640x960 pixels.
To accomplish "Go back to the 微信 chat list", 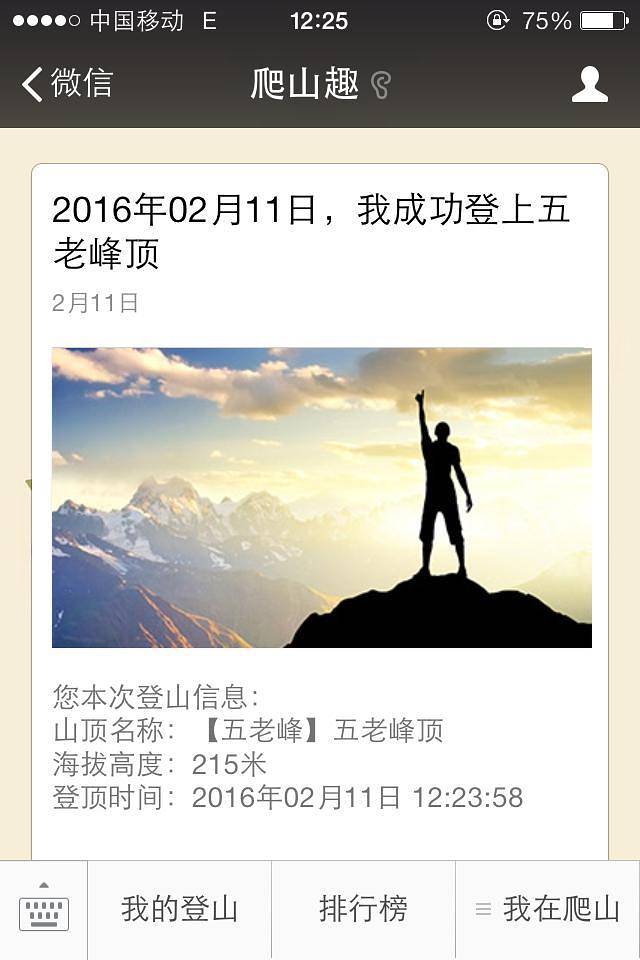I will (66, 84).
